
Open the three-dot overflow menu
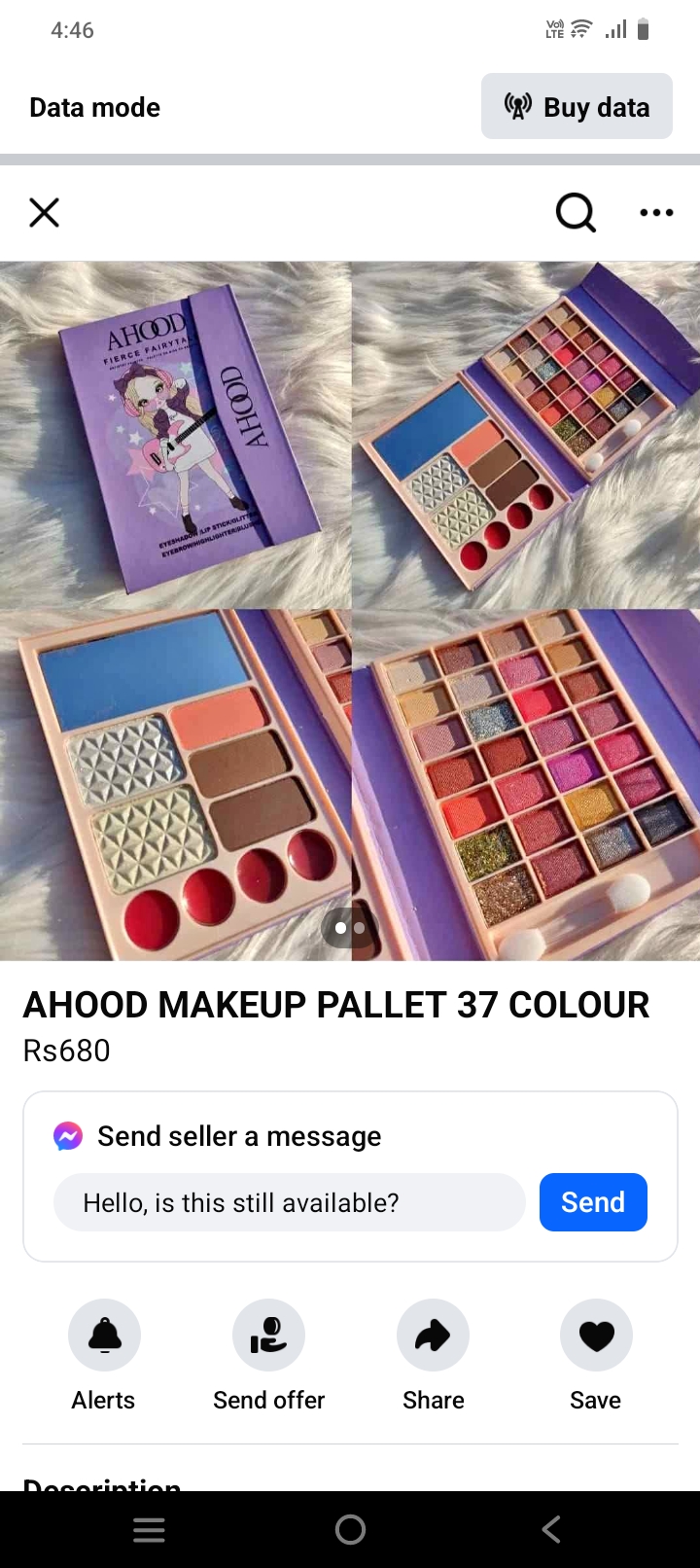656,212
